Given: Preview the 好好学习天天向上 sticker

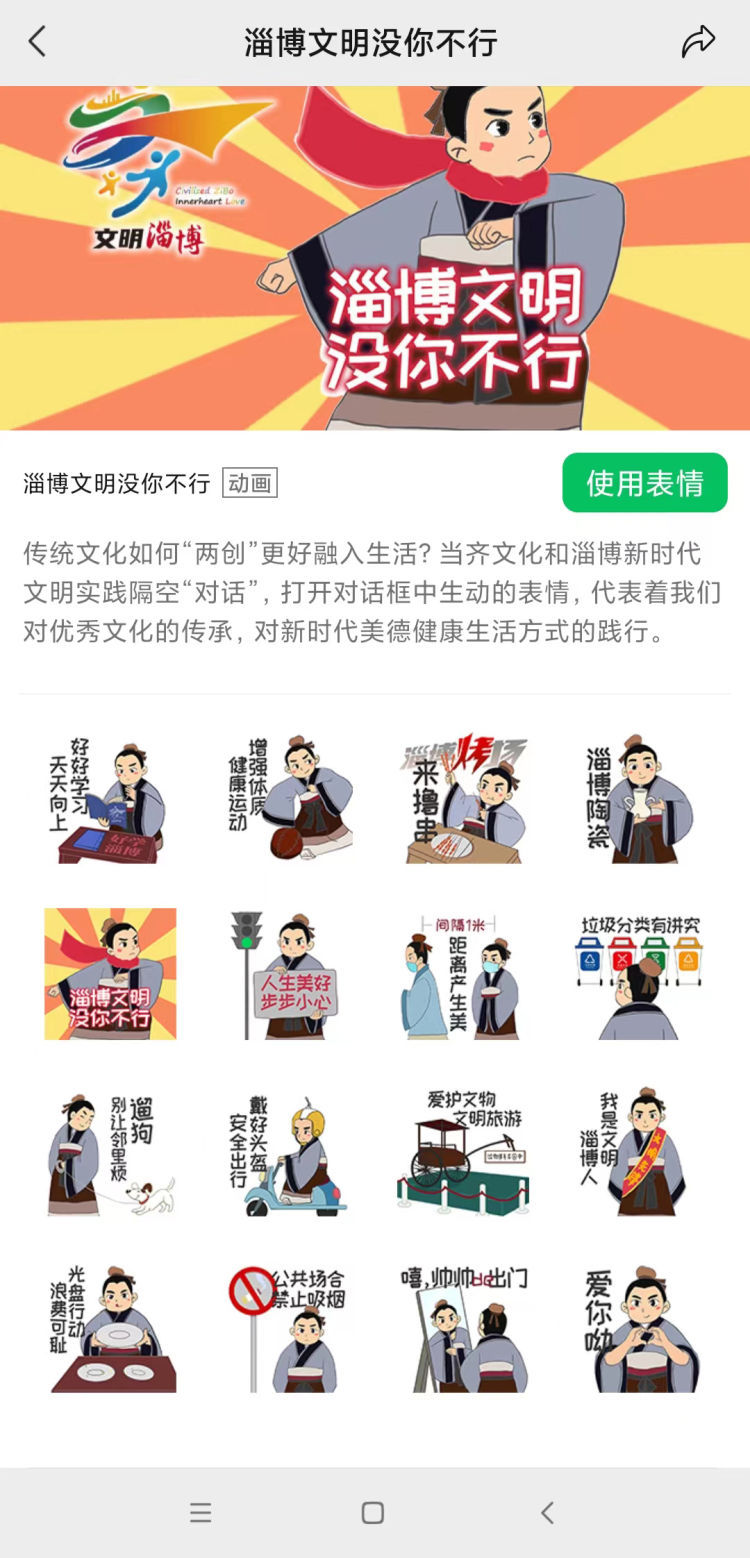Looking at the screenshot, I should click(110, 798).
